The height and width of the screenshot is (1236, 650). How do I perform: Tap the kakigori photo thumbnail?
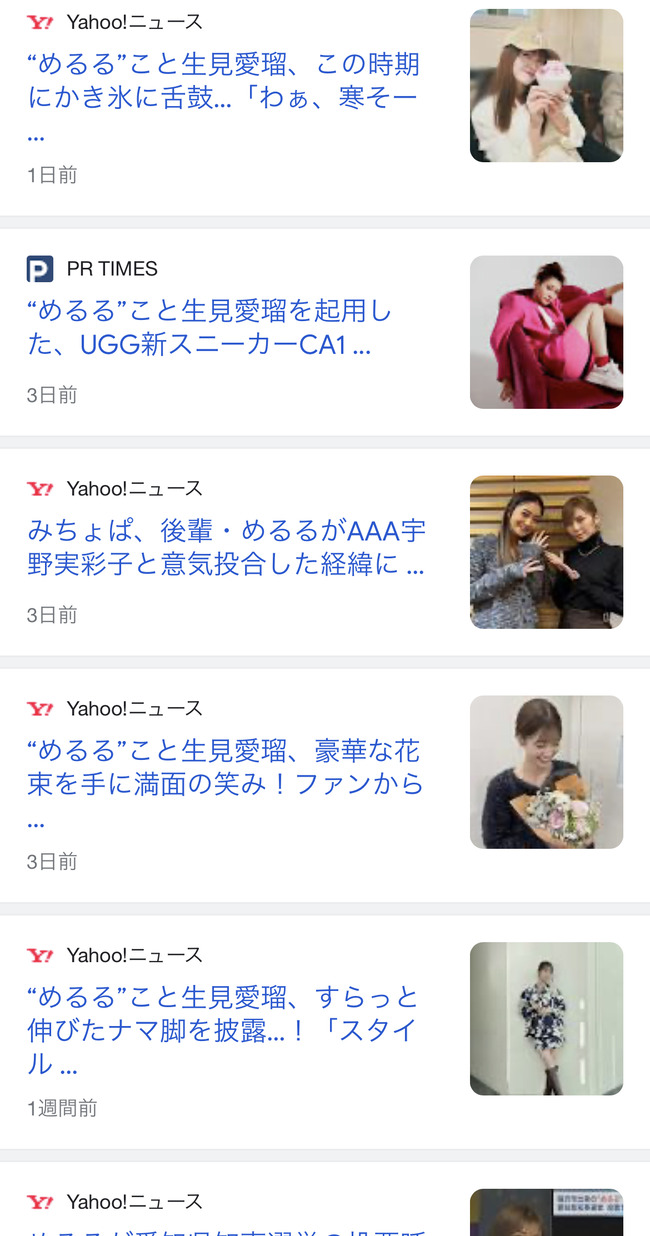pos(546,85)
